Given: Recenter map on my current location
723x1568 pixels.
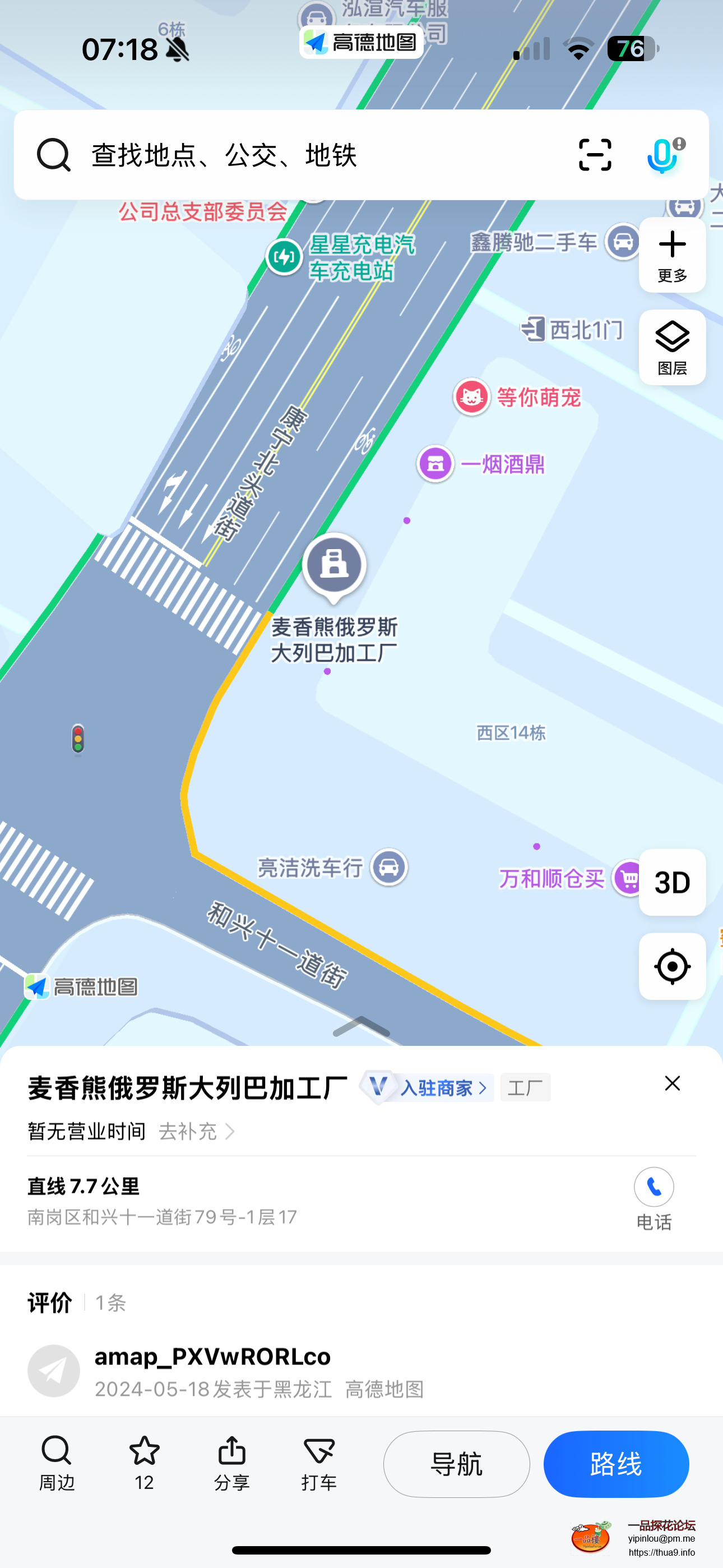Looking at the screenshot, I should pyautogui.click(x=672, y=967).
